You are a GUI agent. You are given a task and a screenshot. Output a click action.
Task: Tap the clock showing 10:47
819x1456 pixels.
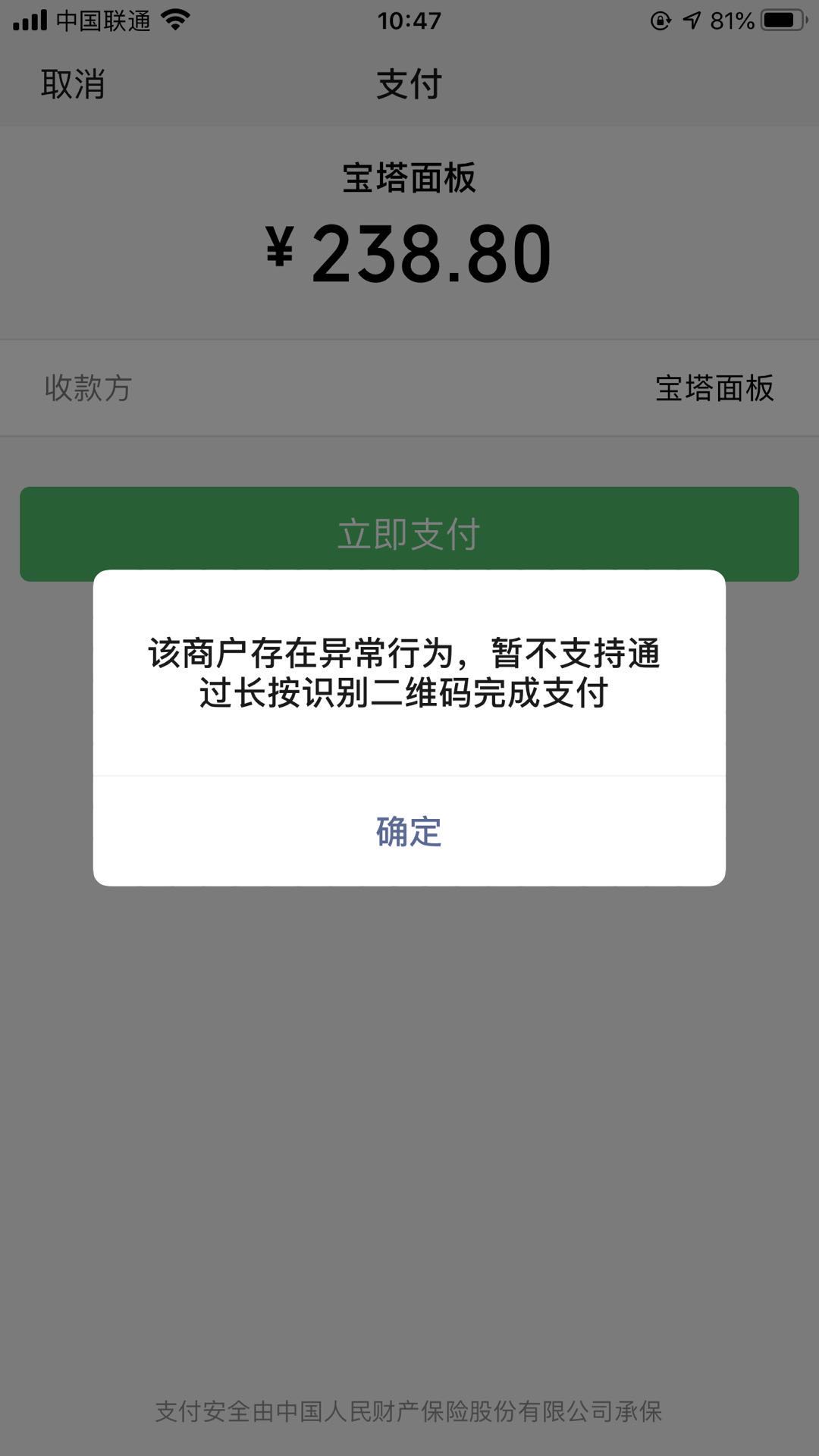tap(409, 20)
